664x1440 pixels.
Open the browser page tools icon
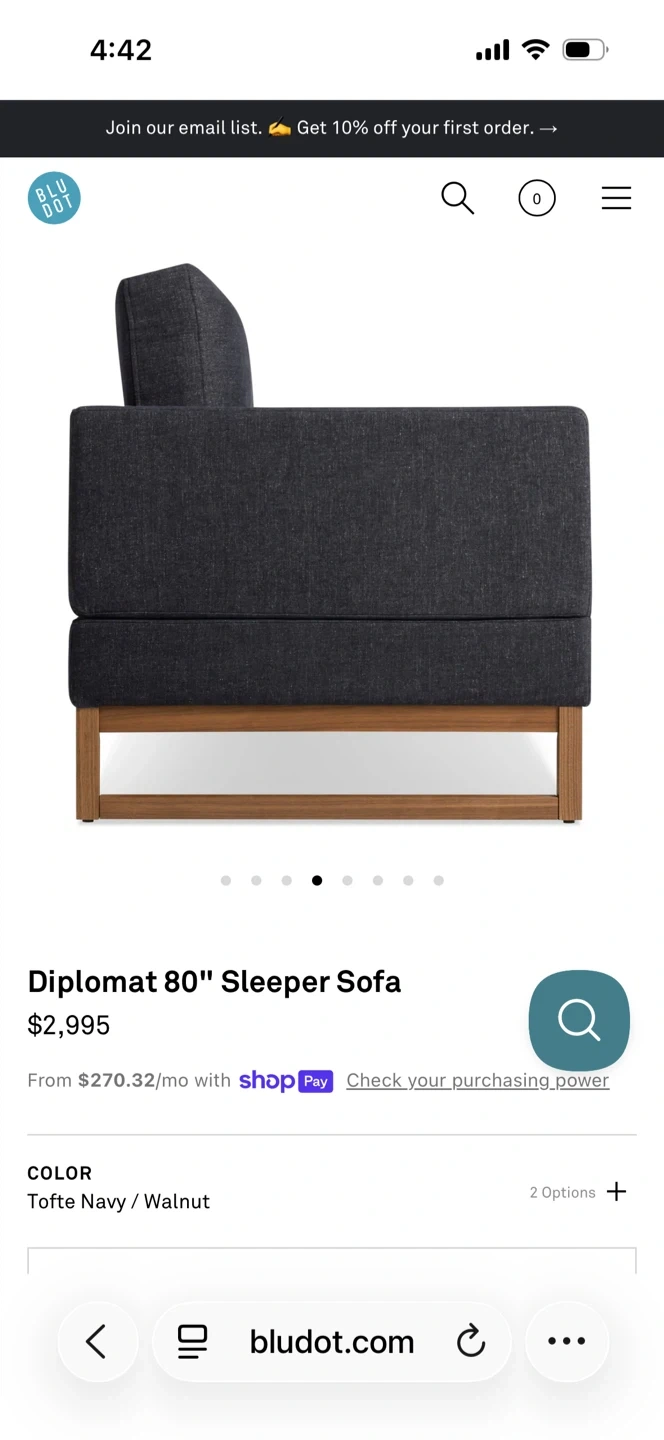tap(192, 1341)
